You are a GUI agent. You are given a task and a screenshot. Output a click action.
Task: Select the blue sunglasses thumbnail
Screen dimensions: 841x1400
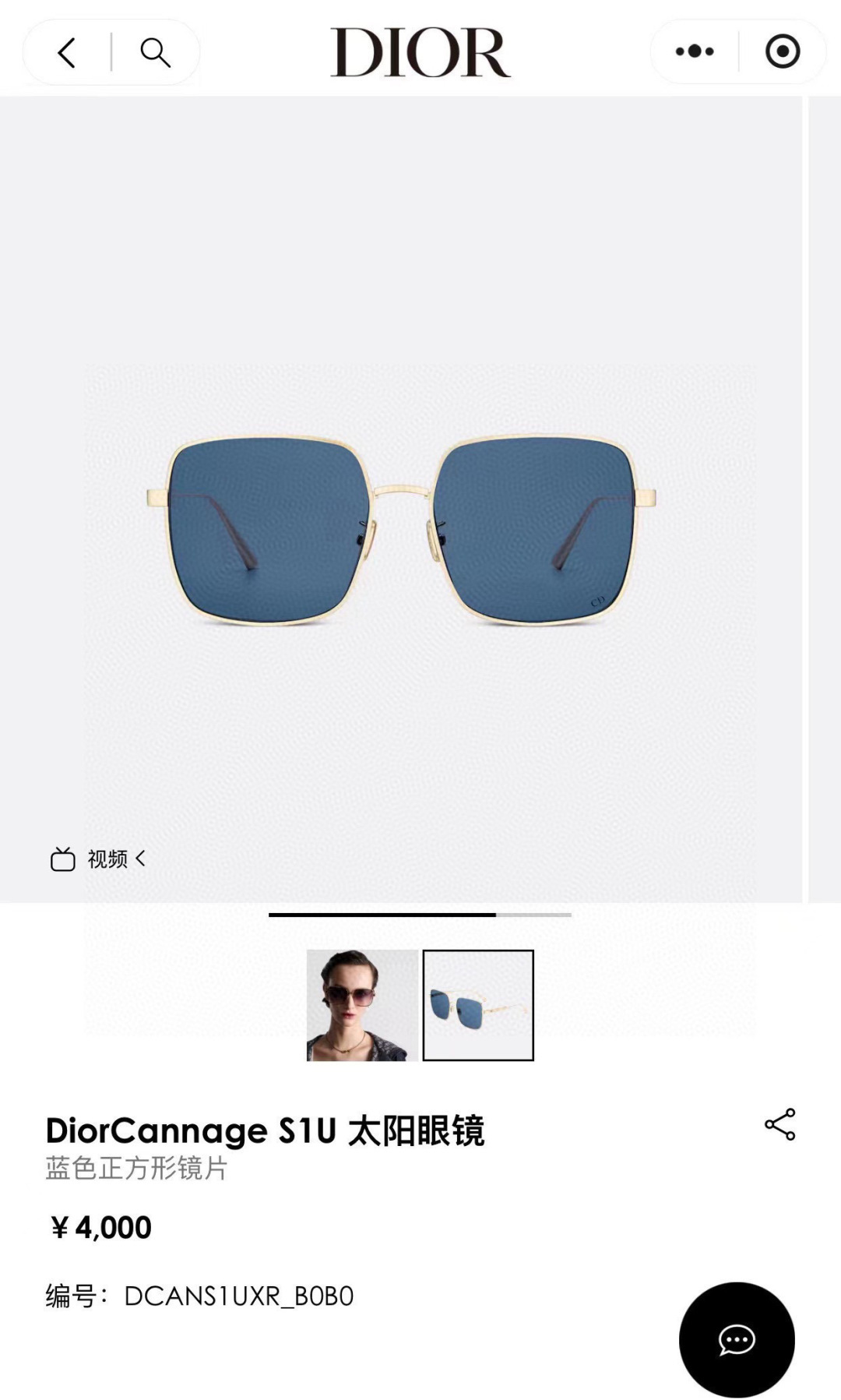click(x=478, y=1005)
